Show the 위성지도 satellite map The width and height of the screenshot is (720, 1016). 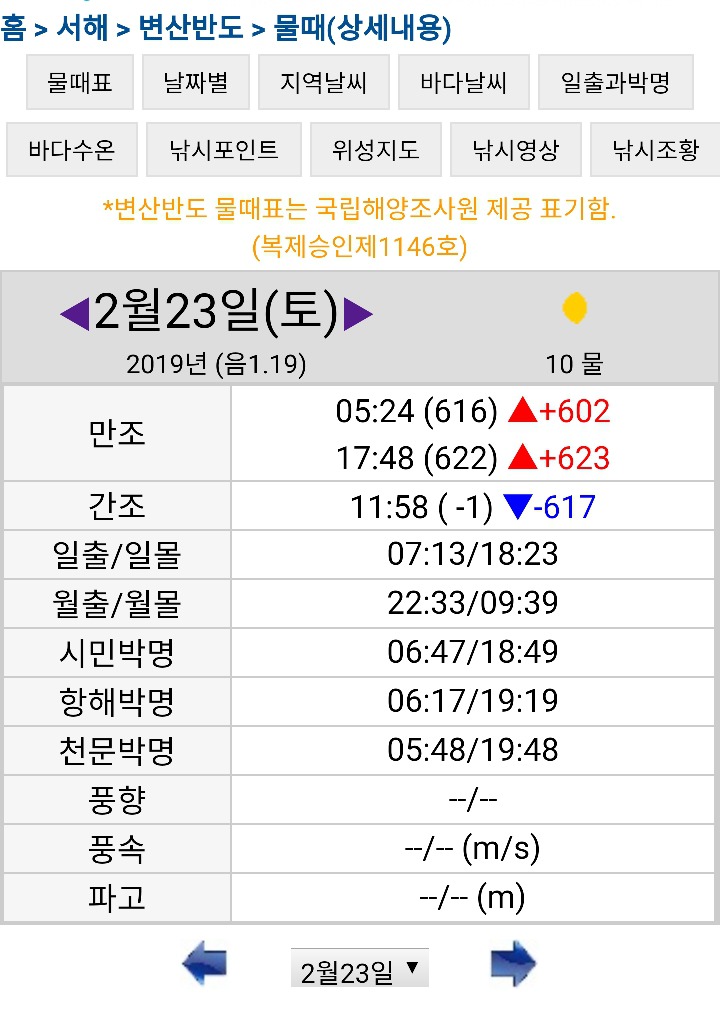(x=376, y=151)
